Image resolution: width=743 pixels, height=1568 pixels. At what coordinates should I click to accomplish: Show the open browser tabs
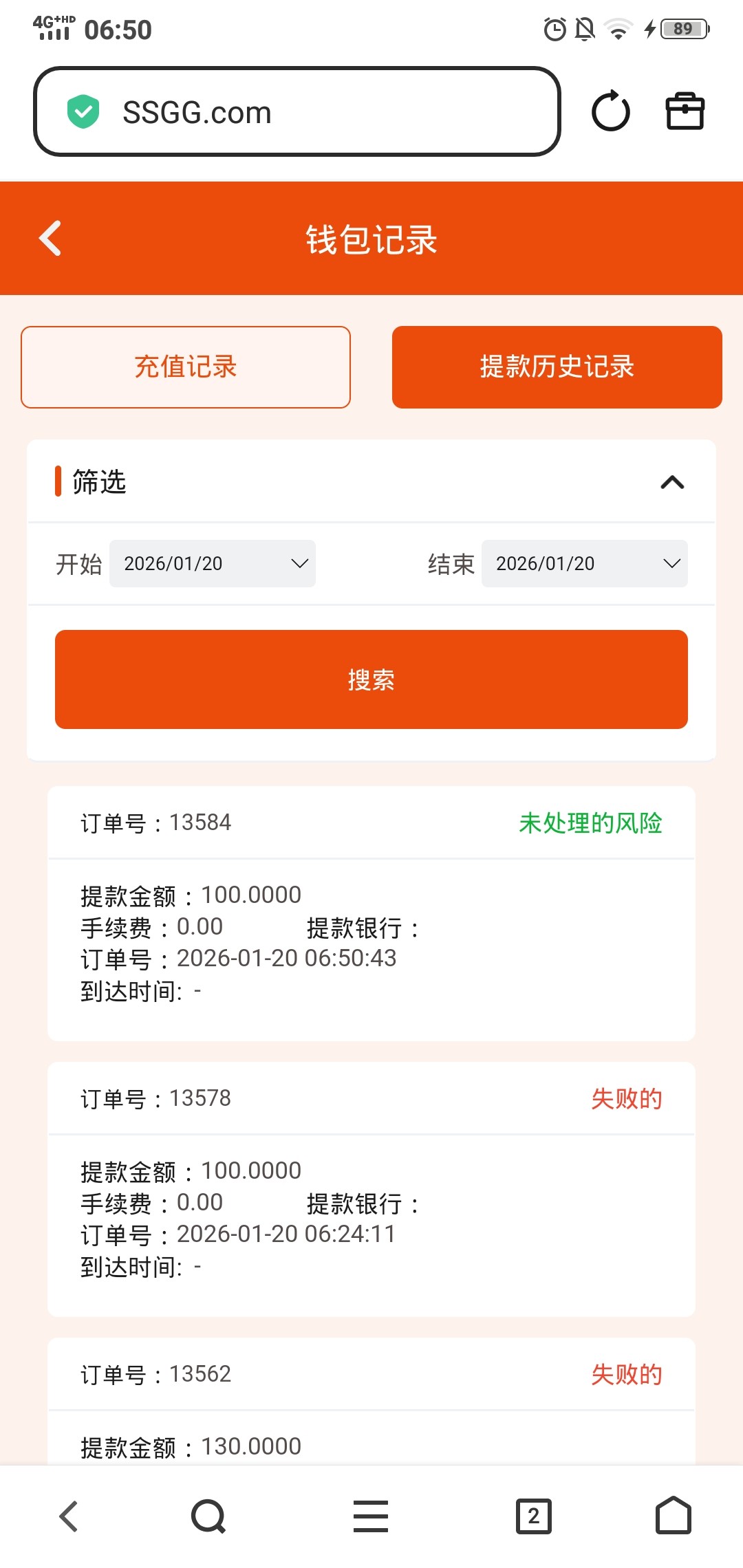point(534,1516)
